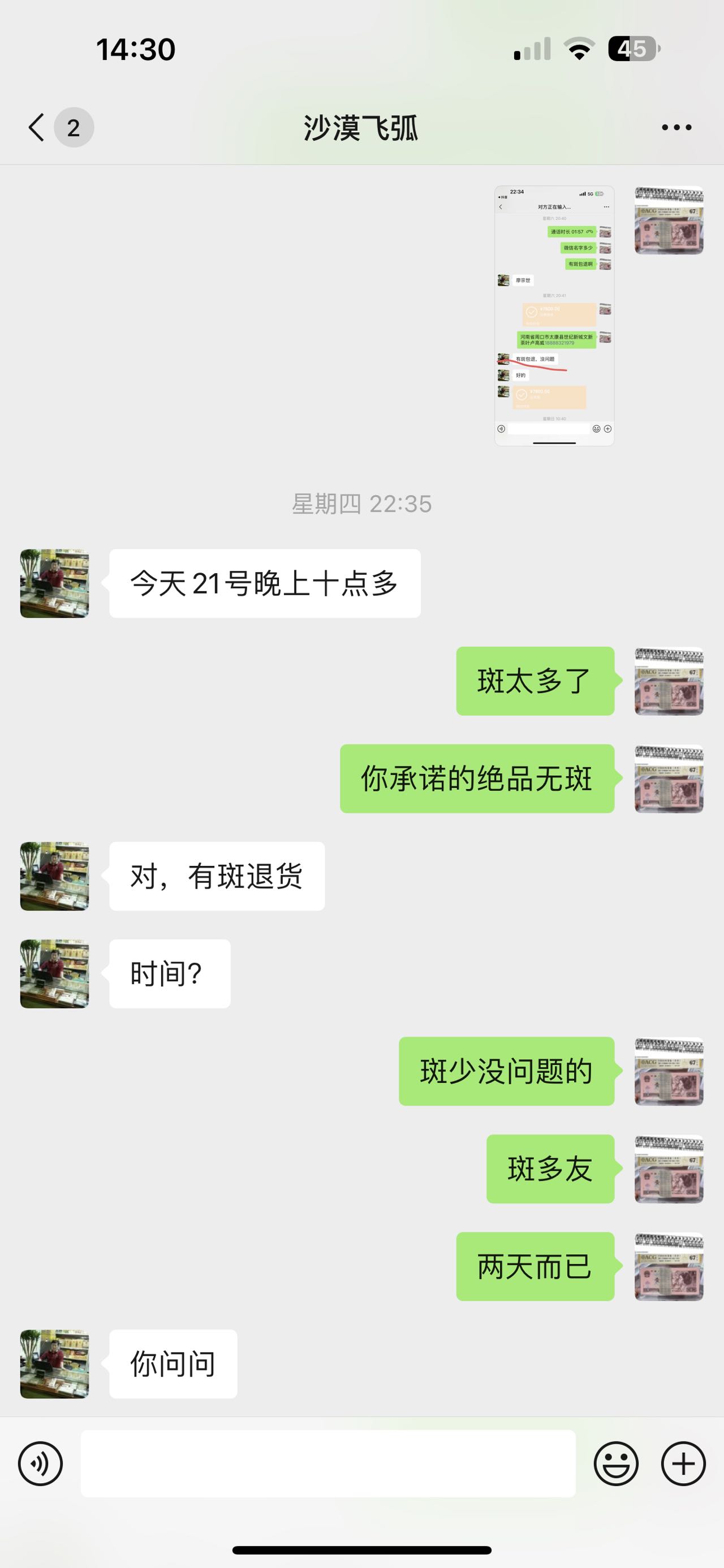Open the shared chat screenshot image
Screen dimensions: 724x1568
click(554, 315)
